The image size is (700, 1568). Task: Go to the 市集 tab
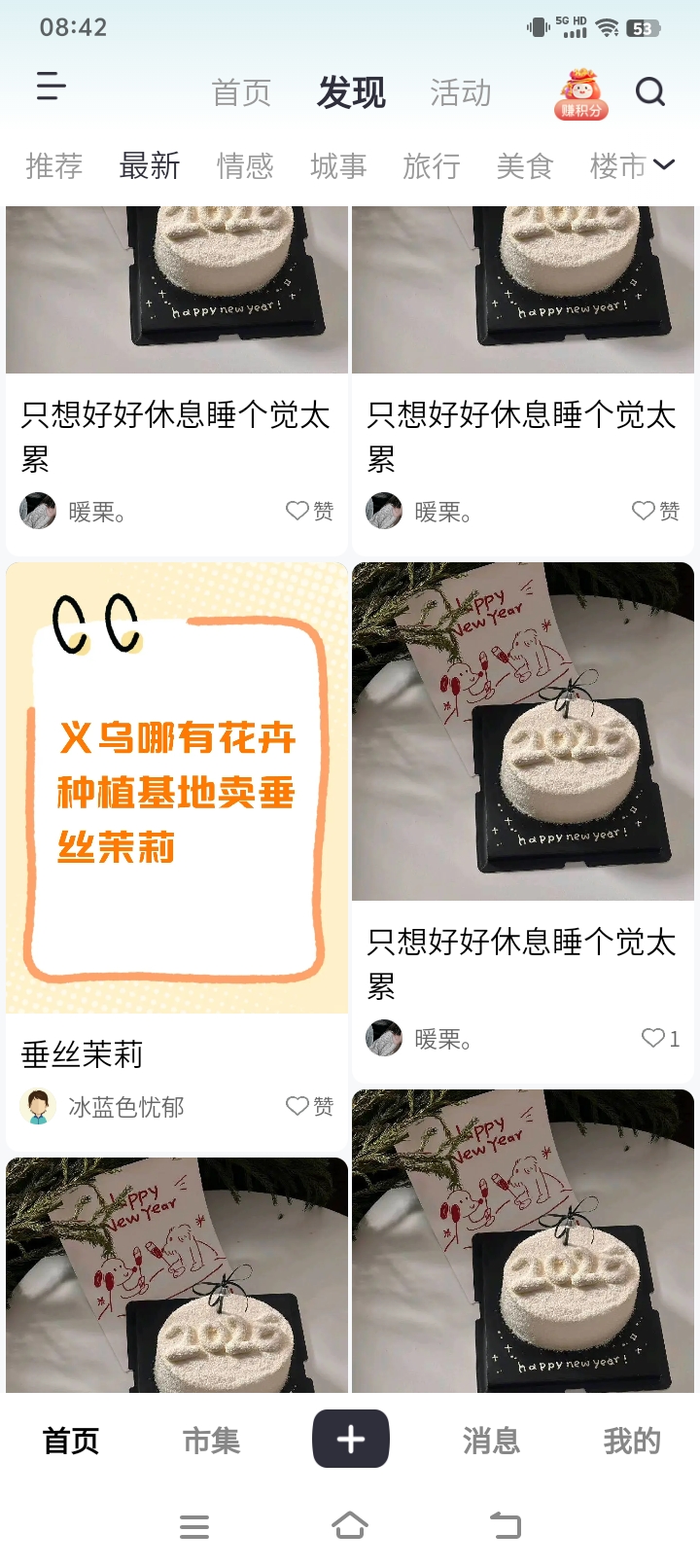click(x=211, y=1441)
